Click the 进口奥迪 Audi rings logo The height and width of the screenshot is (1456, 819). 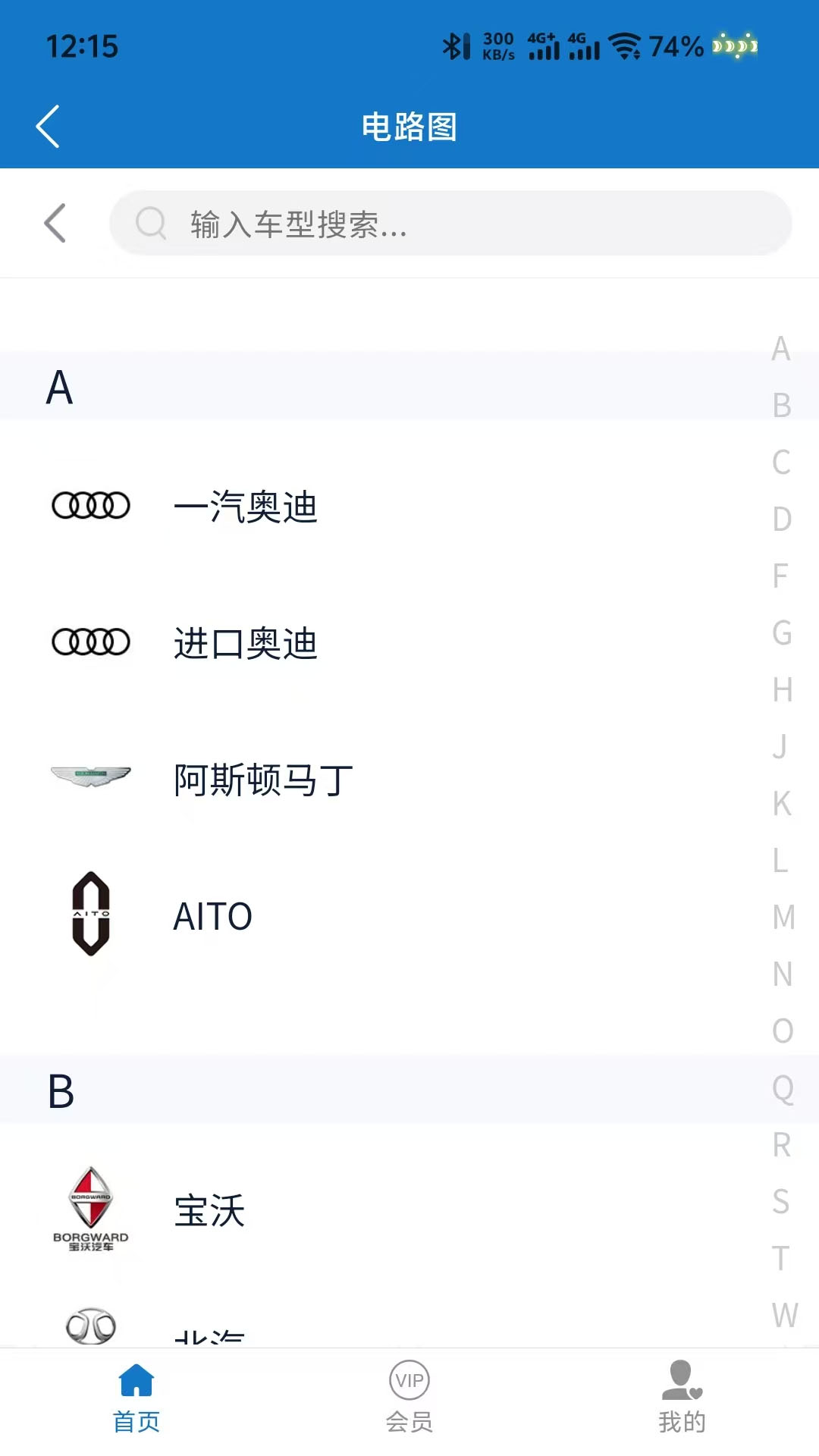pos(90,642)
